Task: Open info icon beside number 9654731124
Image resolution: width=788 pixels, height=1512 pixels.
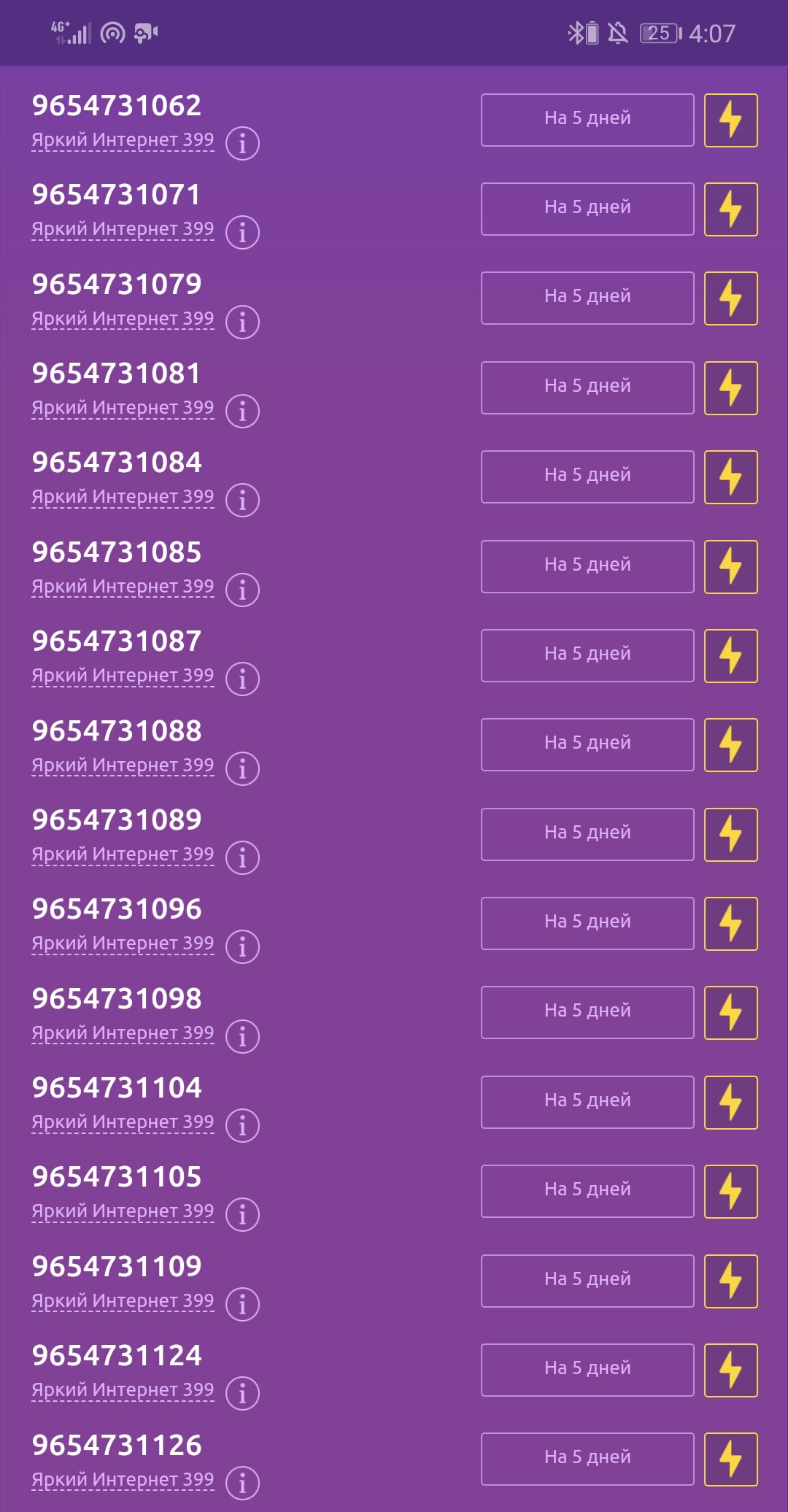Action: pos(242,1393)
